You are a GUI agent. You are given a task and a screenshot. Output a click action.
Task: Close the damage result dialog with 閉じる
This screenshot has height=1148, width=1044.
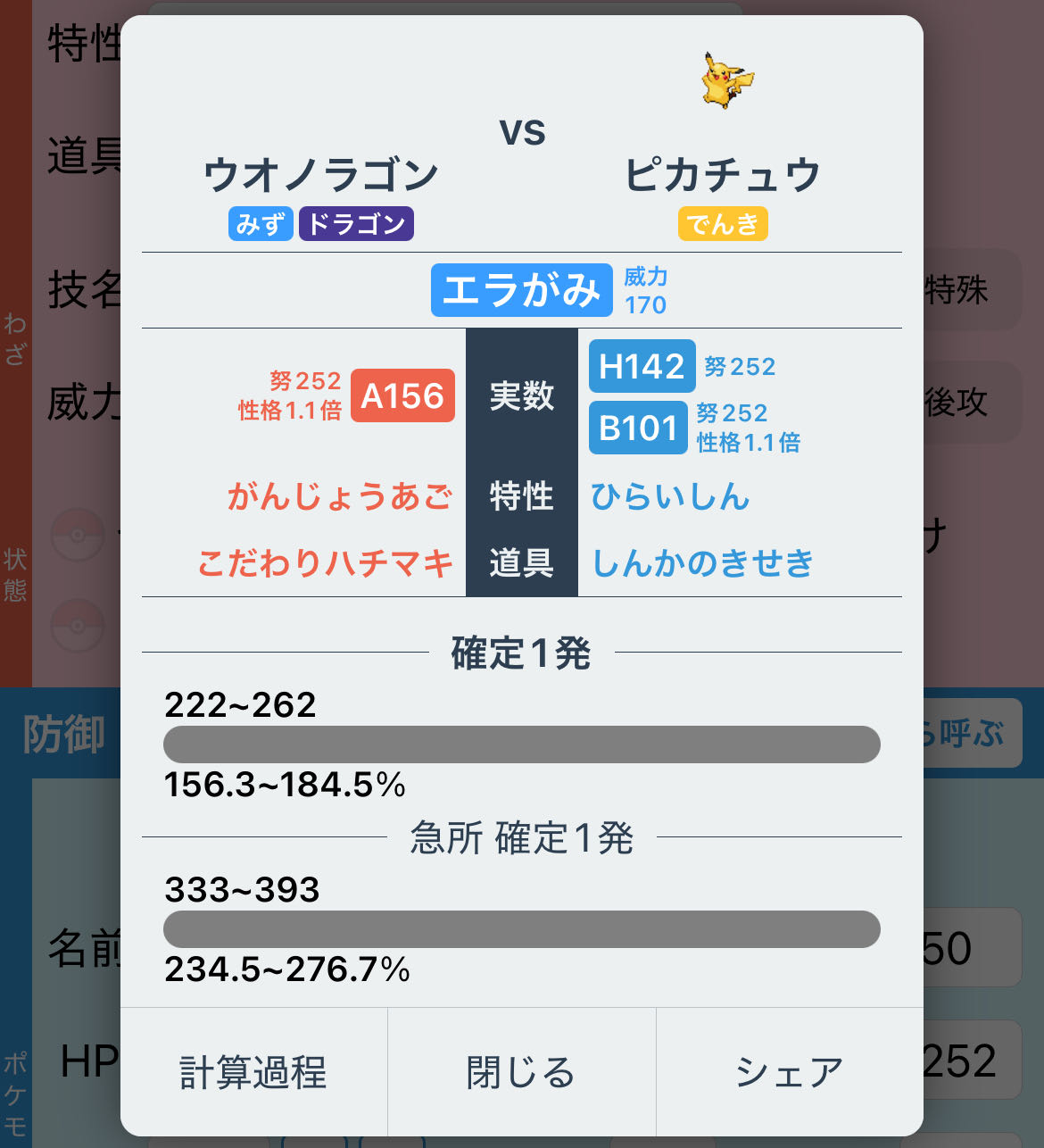522,1072
